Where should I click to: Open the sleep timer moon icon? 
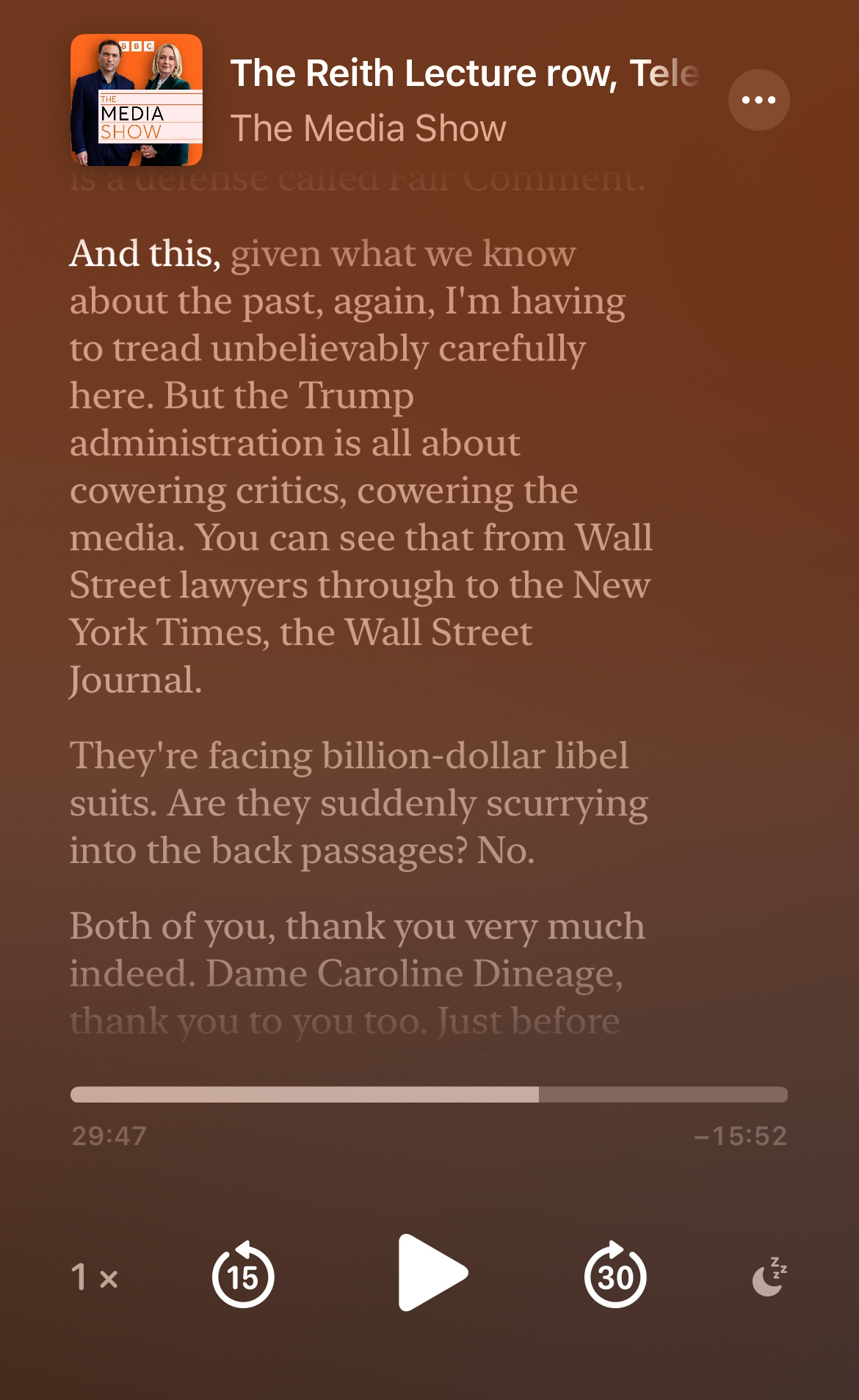[x=769, y=1277]
